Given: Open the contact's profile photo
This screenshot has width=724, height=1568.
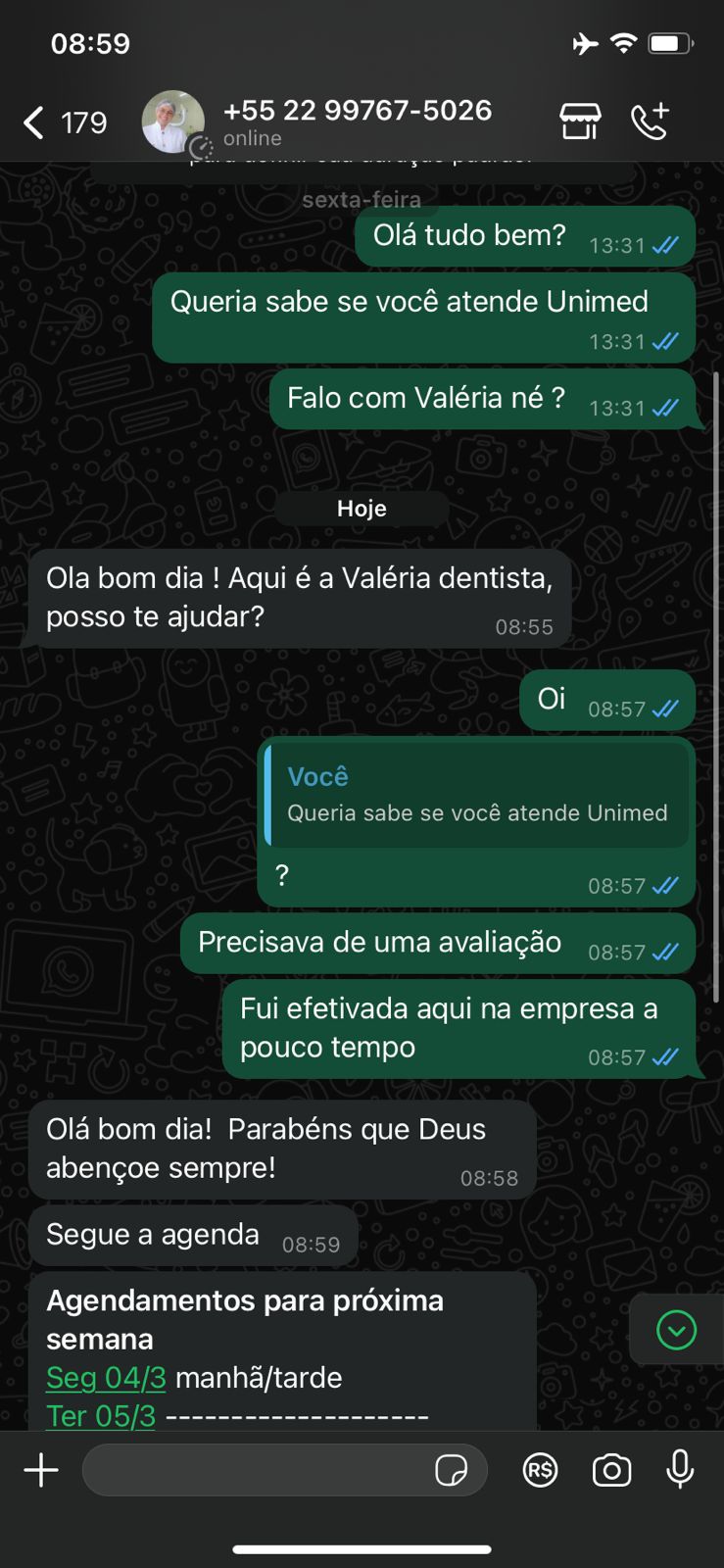Looking at the screenshot, I should coord(173,122).
